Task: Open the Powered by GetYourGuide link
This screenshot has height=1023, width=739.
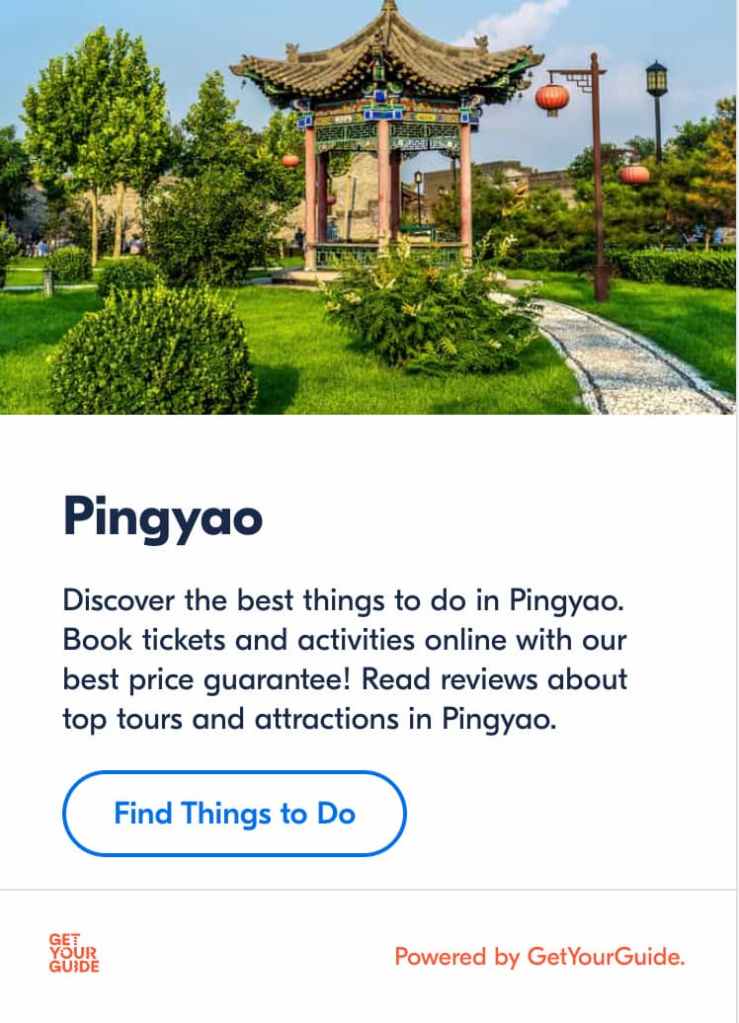Action: (x=539, y=957)
